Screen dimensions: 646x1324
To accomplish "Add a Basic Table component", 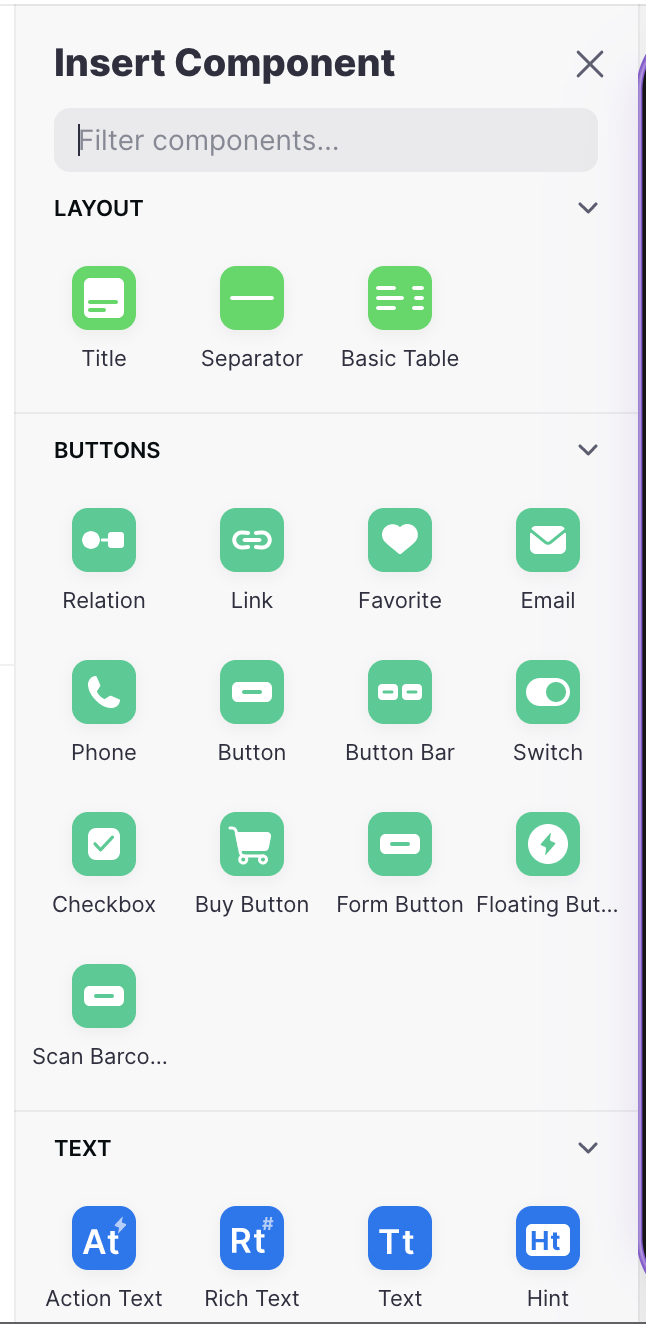I will coord(400,298).
